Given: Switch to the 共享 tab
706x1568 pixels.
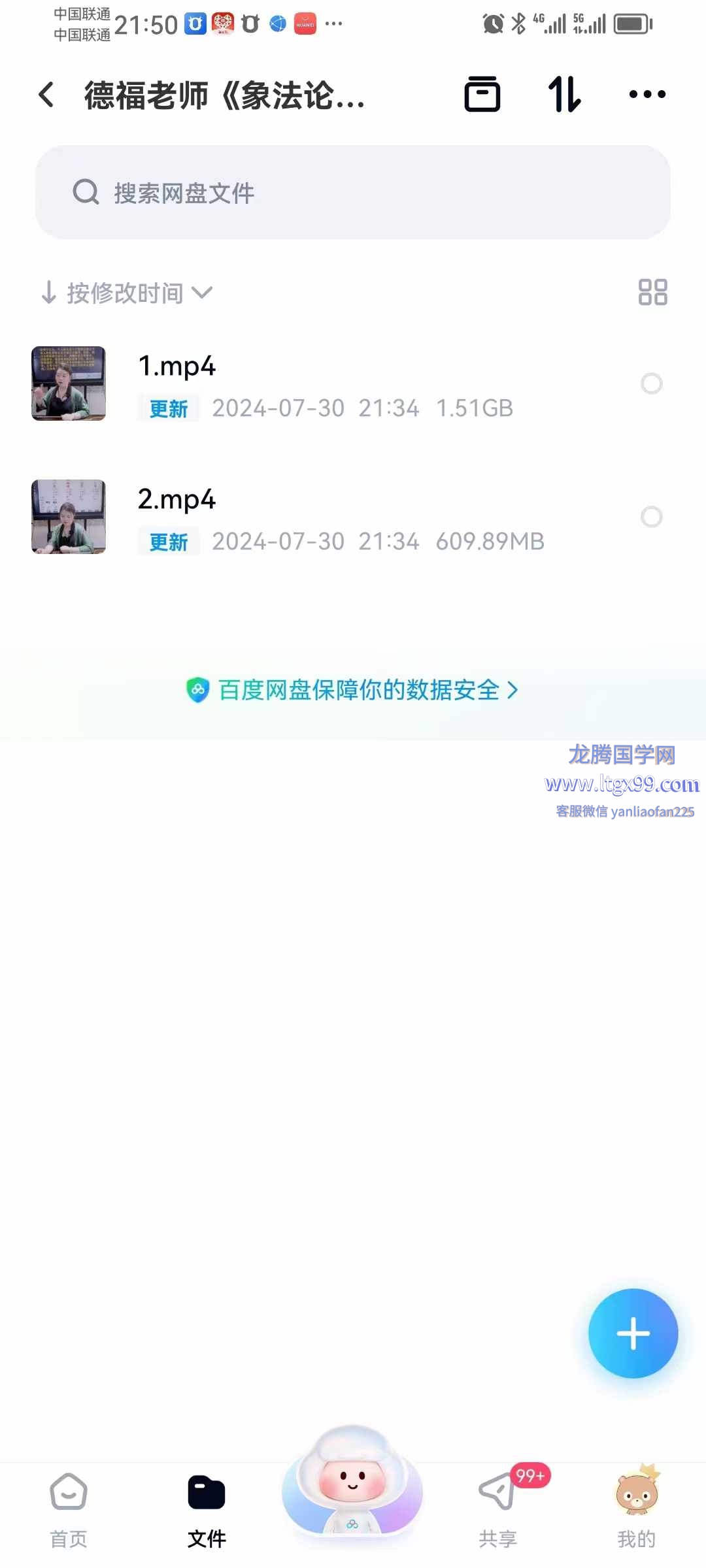Looking at the screenshot, I should (498, 1510).
